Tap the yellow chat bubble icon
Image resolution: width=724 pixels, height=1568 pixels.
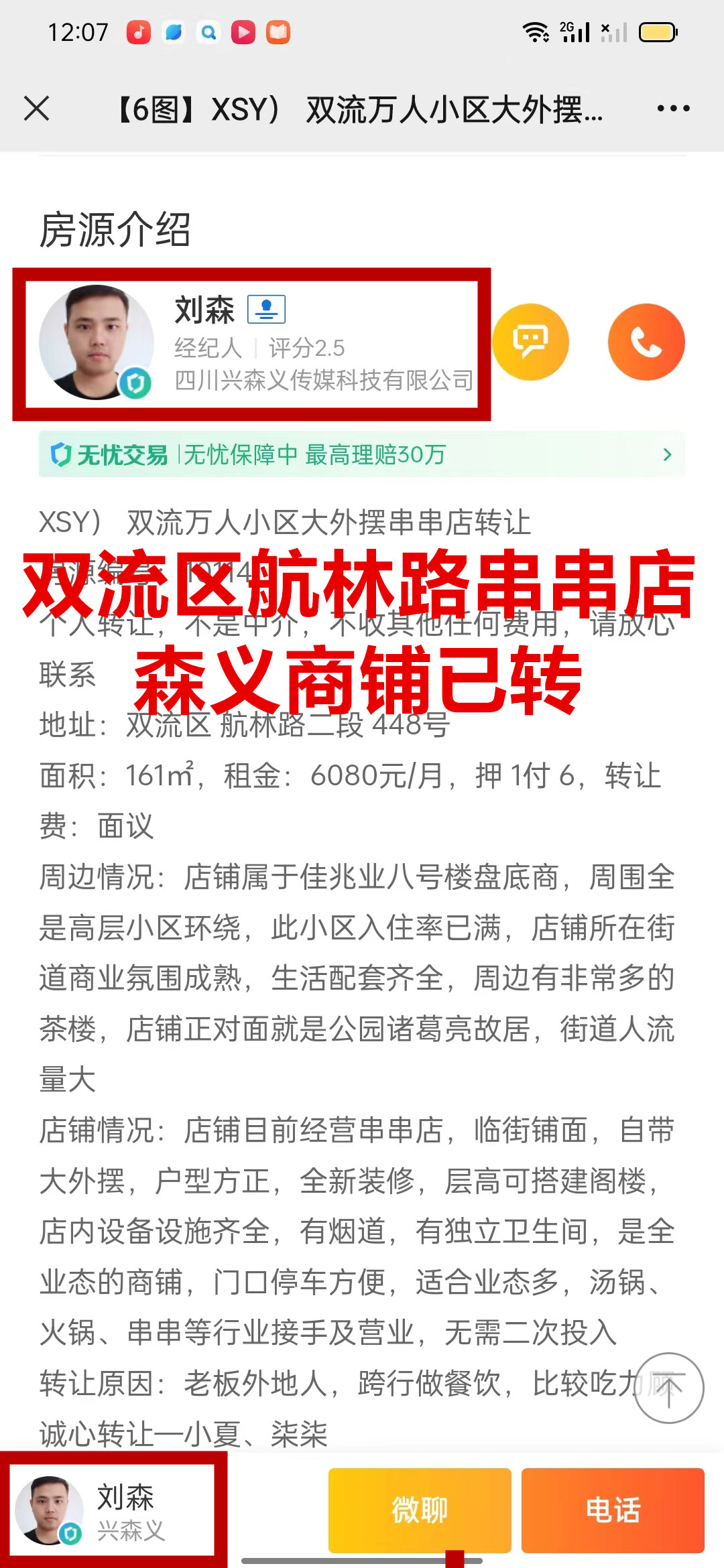pos(530,342)
